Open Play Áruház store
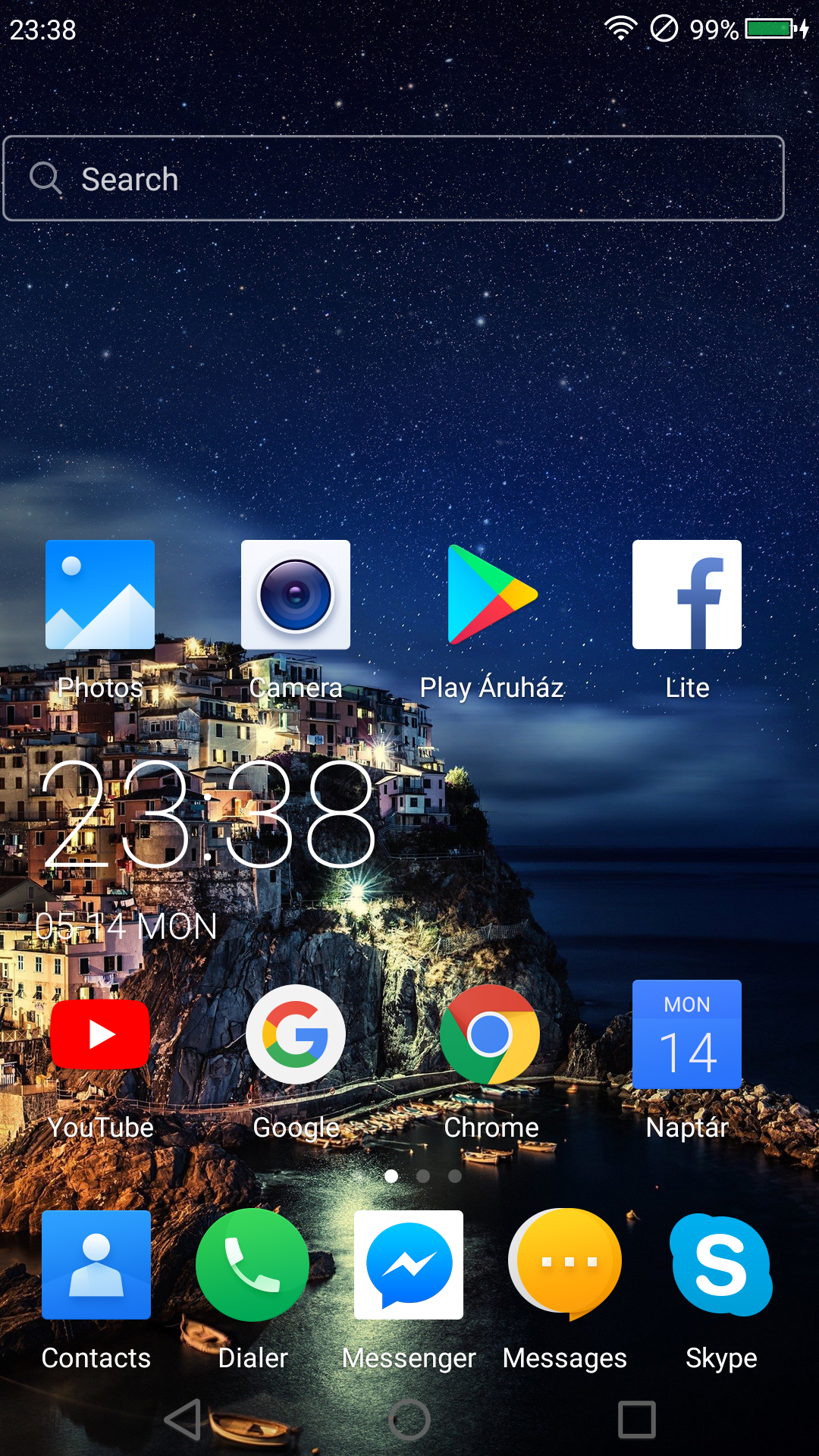 491,595
